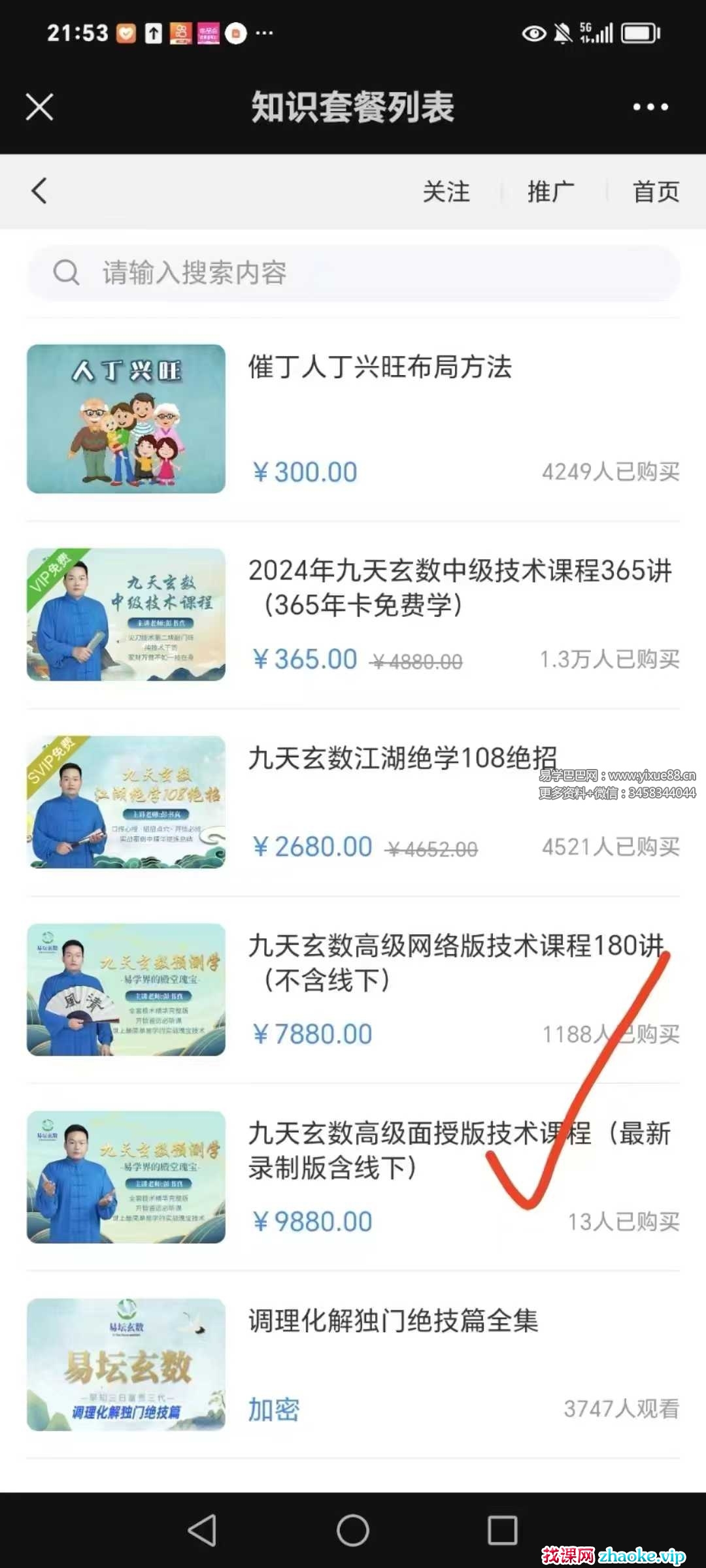Close the 知识套餐列表 page
The height and width of the screenshot is (1568, 706).
coord(39,106)
